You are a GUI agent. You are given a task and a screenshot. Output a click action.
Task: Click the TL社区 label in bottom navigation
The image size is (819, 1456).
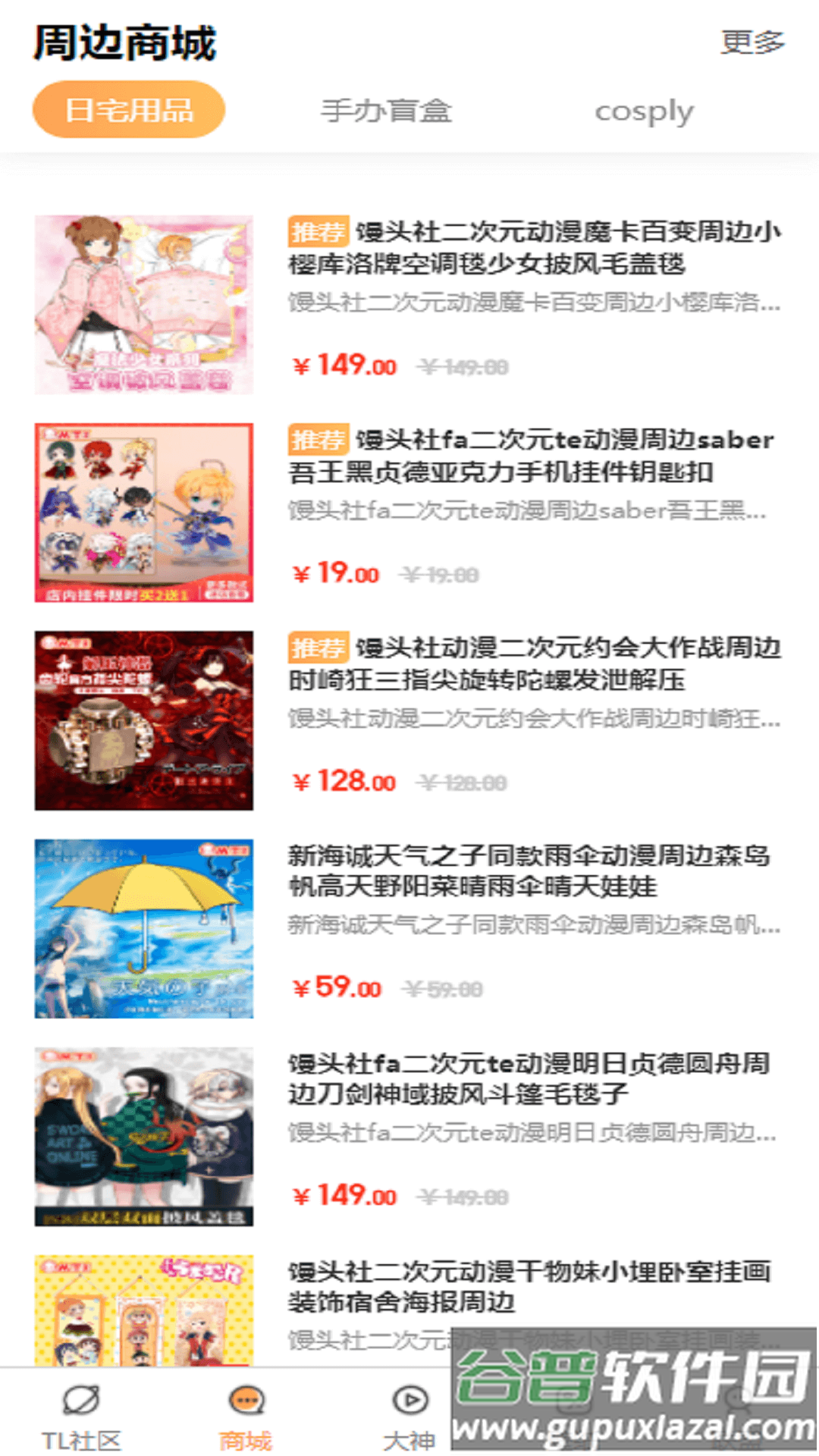(81, 1438)
